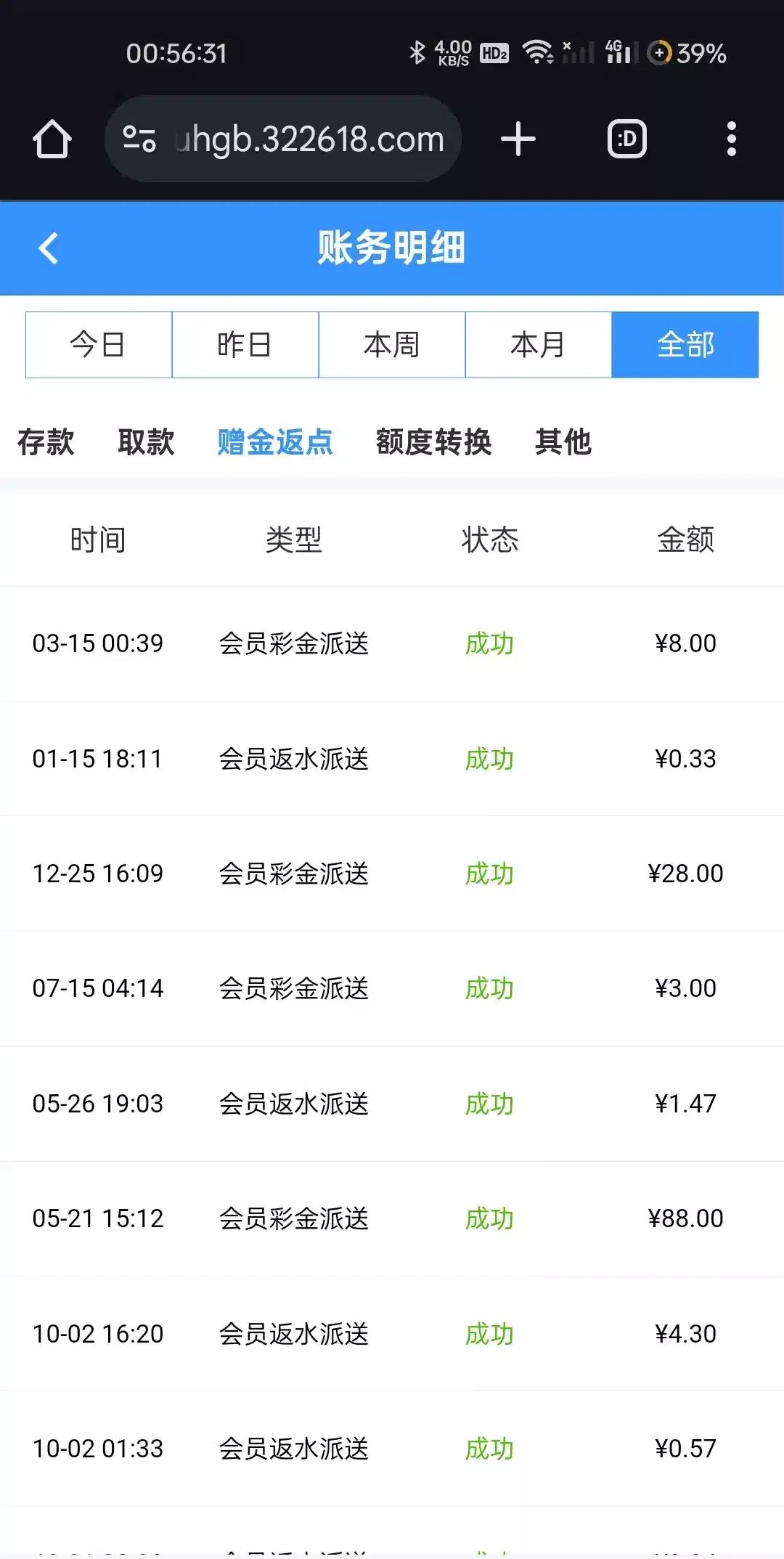Switch to 本周 filter
Viewport: 784px width, 1559px height.
coord(392,345)
